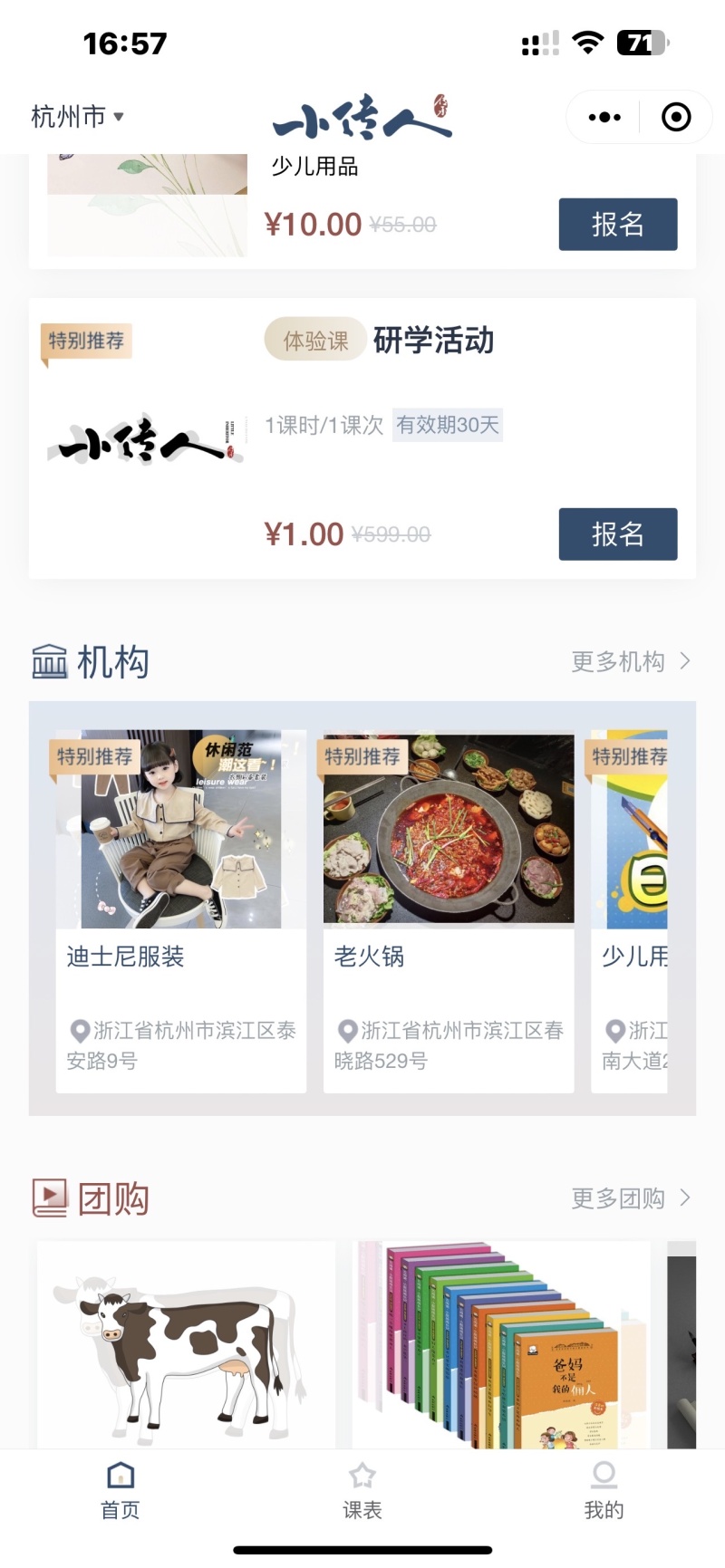View 更多机构 list
This screenshot has width=725, height=1568.
pos(630,662)
